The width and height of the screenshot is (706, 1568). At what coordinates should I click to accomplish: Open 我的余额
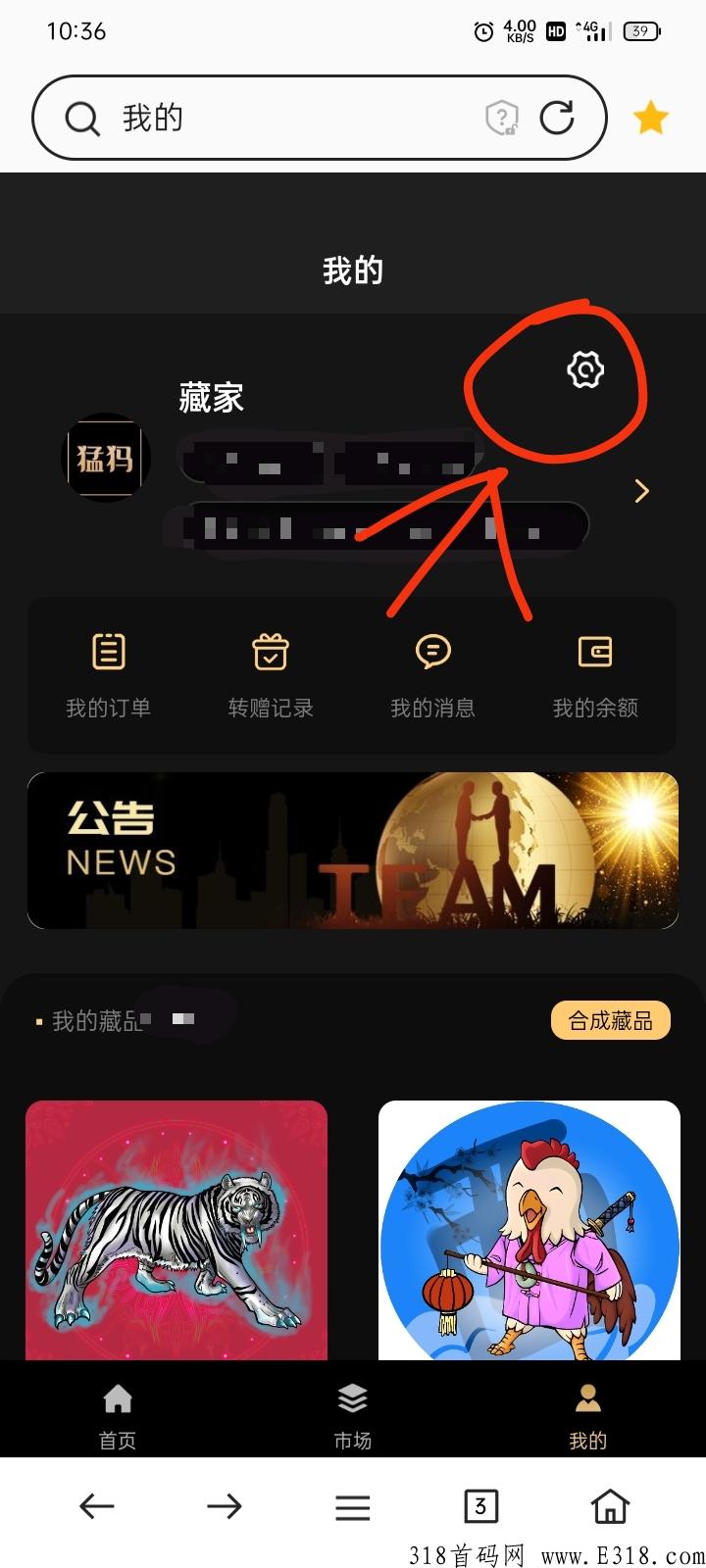[x=595, y=674]
